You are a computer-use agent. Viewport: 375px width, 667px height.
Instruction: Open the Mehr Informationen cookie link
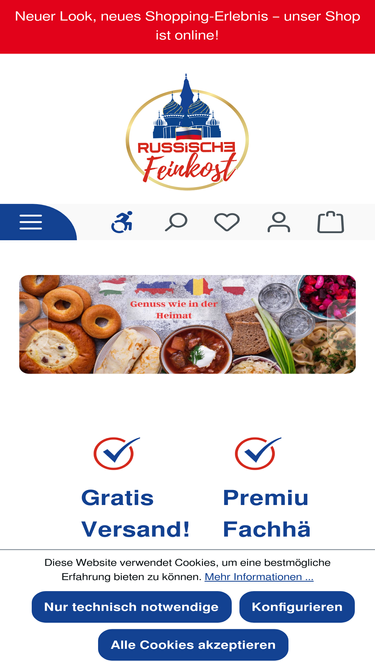259,577
